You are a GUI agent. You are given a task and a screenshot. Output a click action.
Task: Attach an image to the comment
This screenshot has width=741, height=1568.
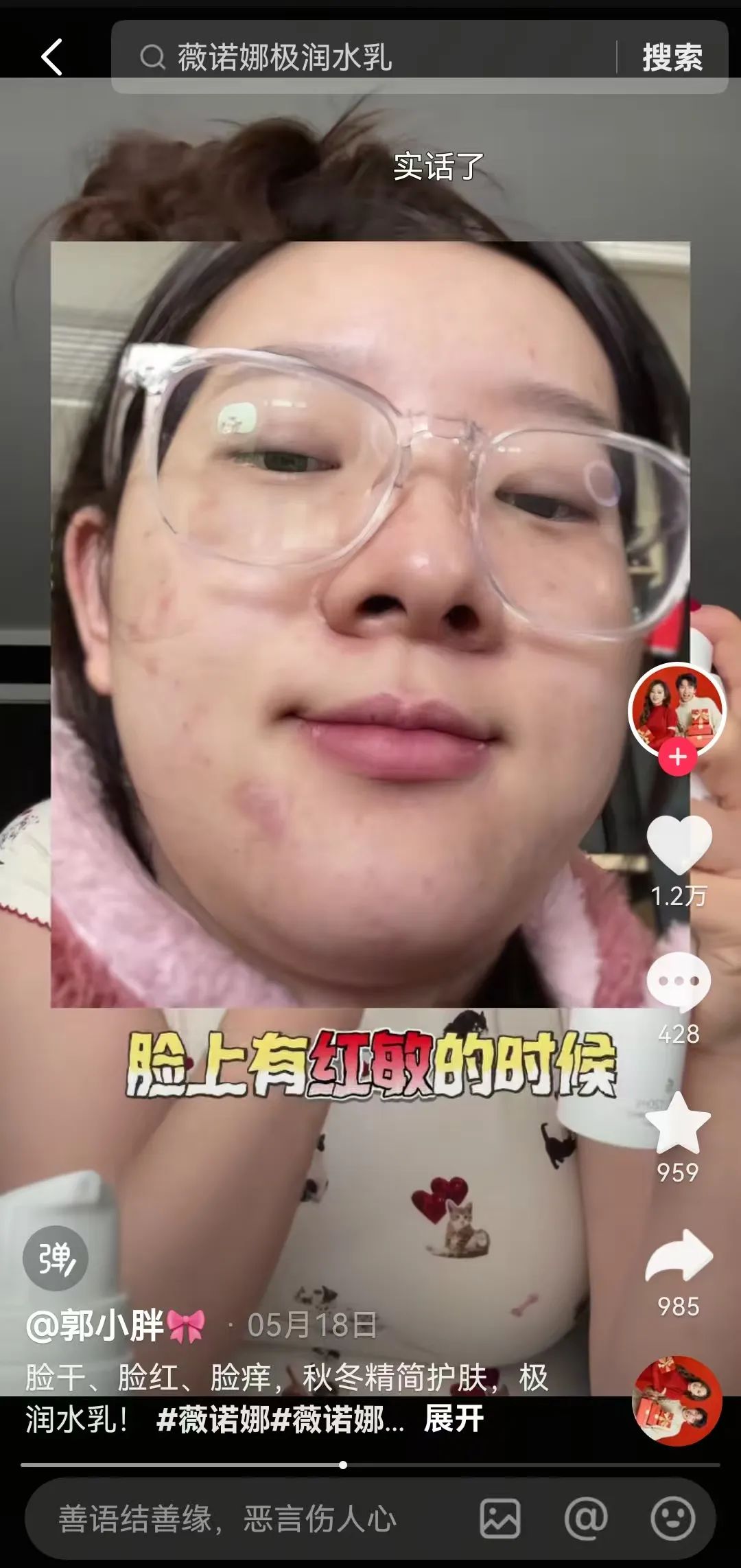[x=499, y=1519]
